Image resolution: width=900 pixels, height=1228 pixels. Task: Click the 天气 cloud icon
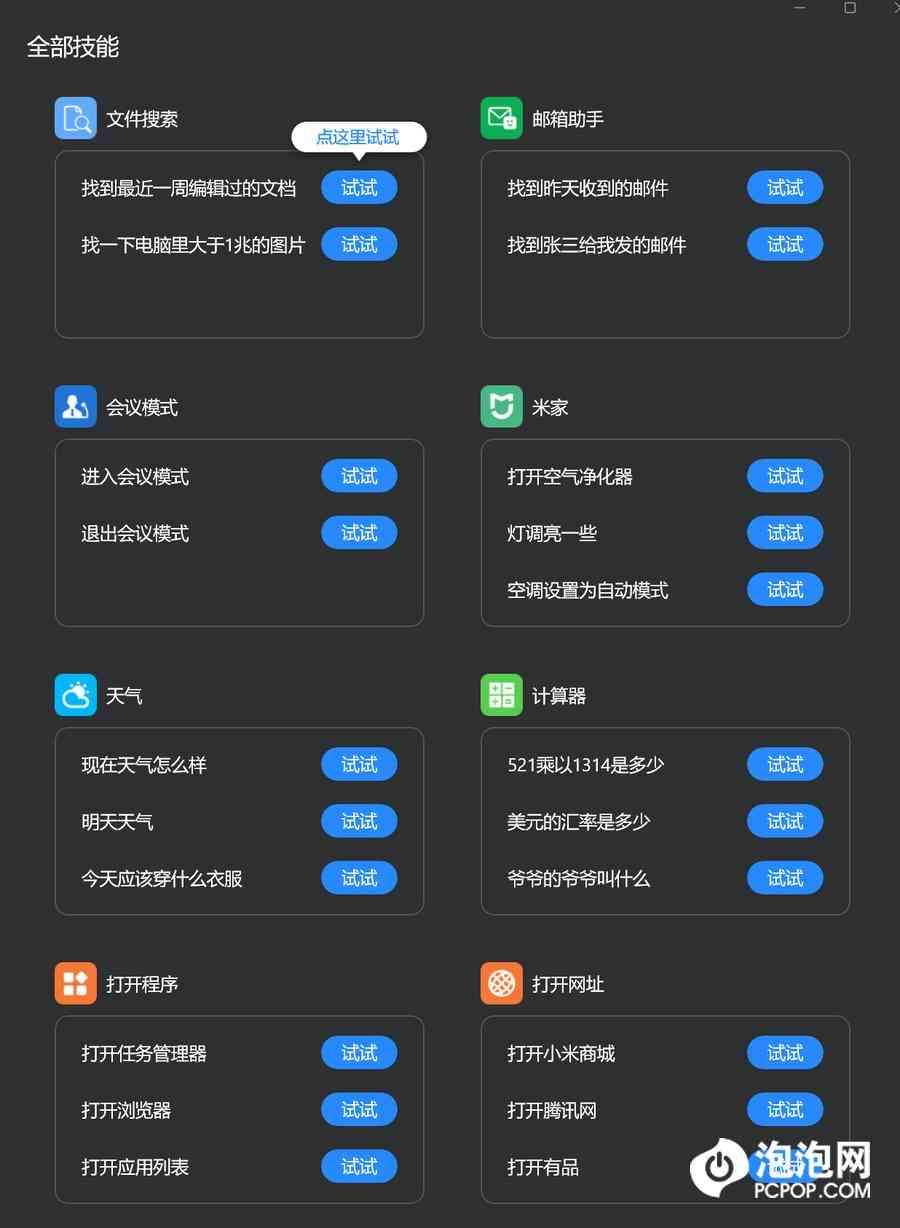75,694
